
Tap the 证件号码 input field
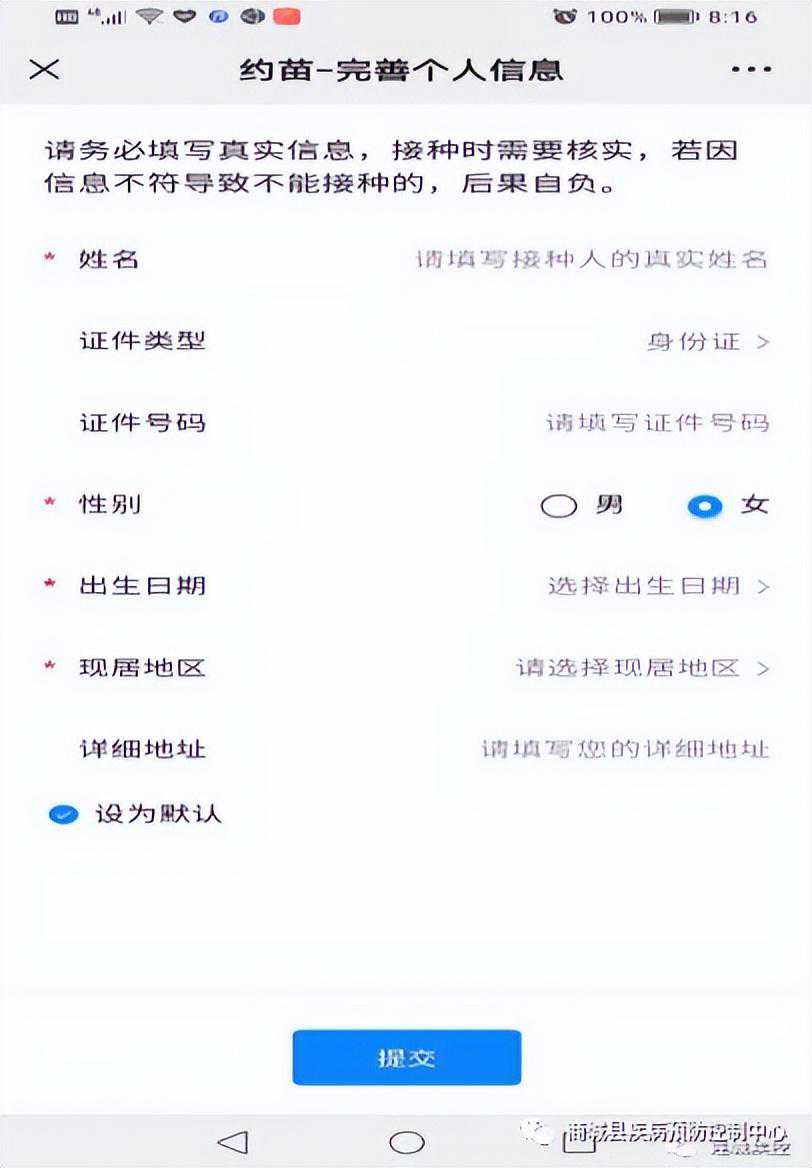[656, 423]
